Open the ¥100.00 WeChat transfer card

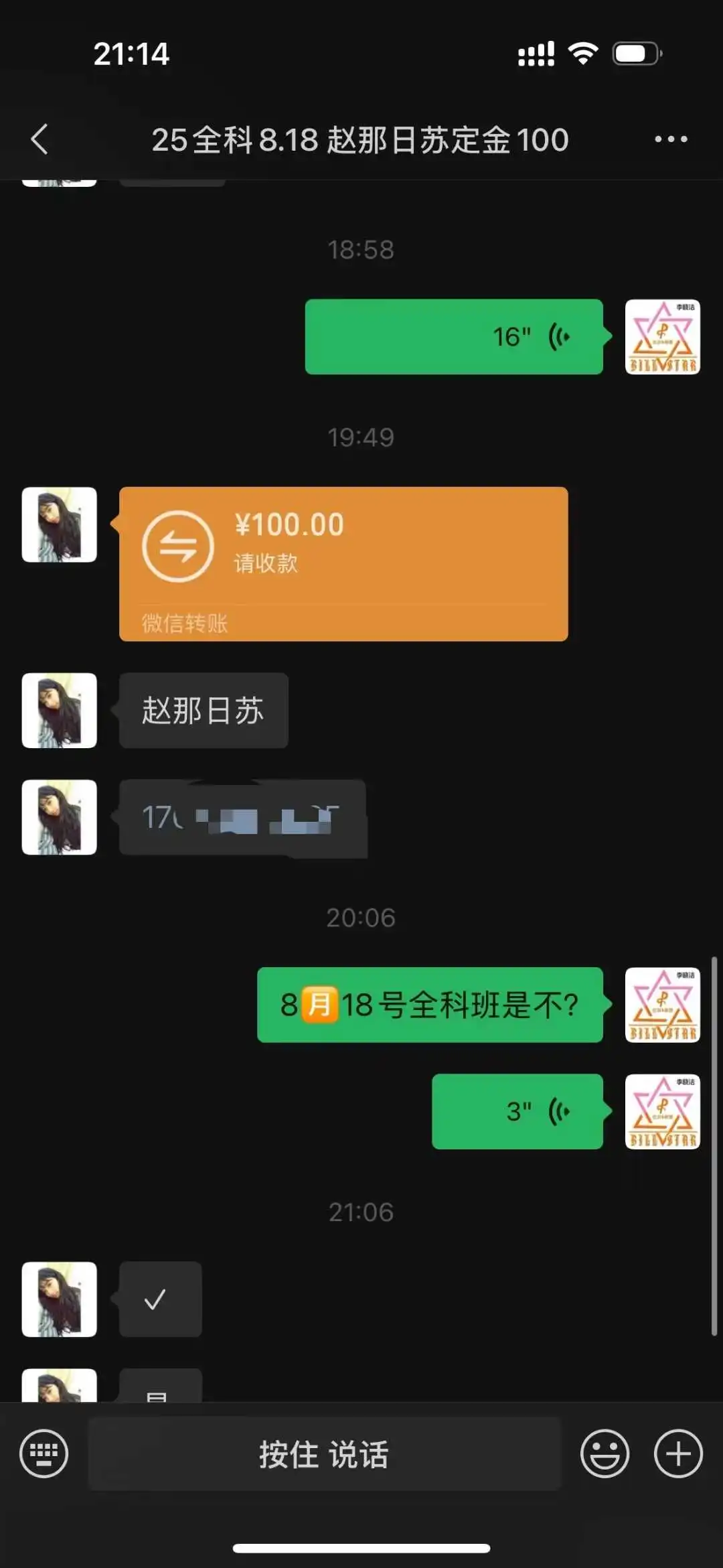(x=343, y=563)
